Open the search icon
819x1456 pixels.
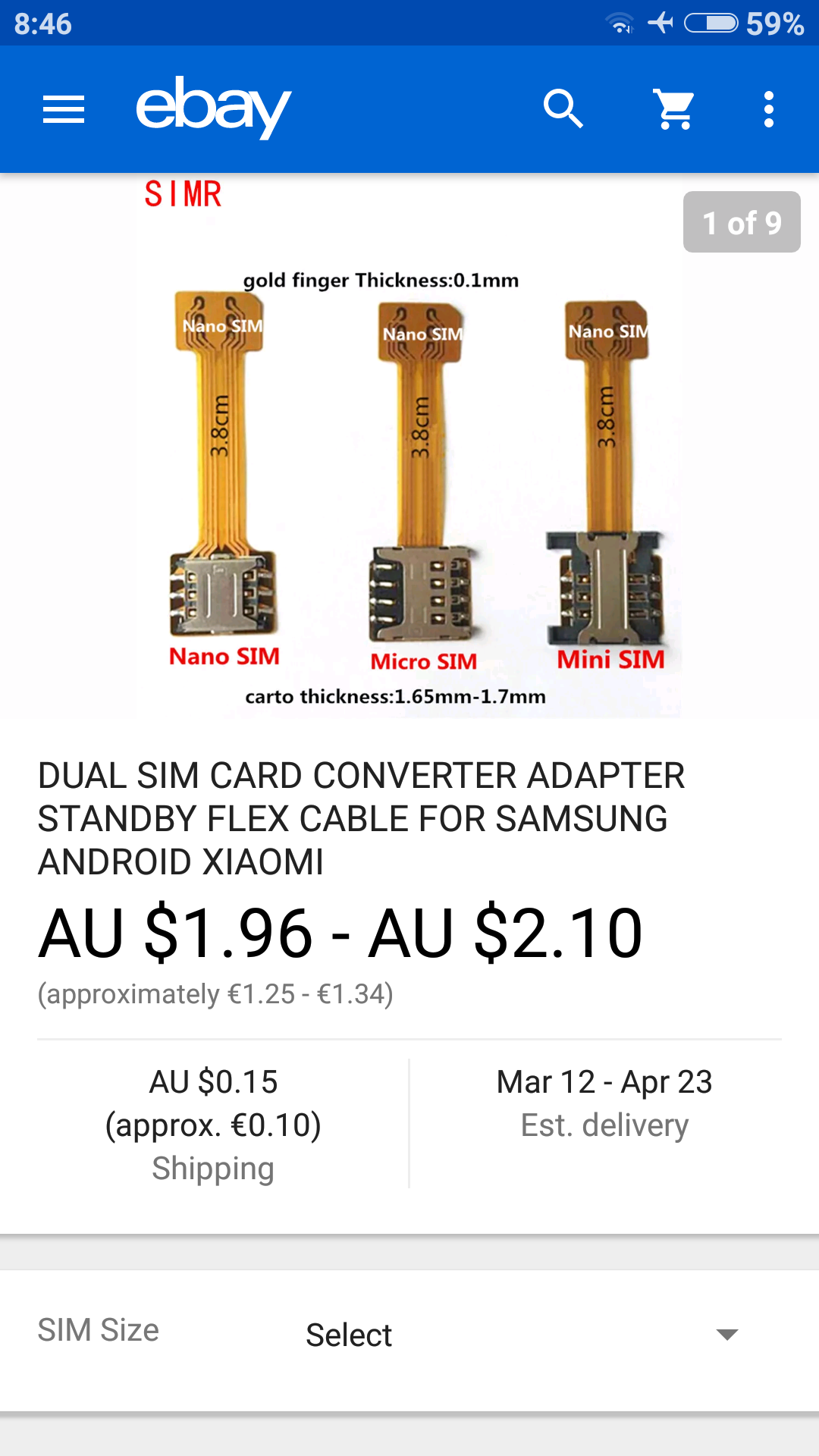(x=563, y=109)
